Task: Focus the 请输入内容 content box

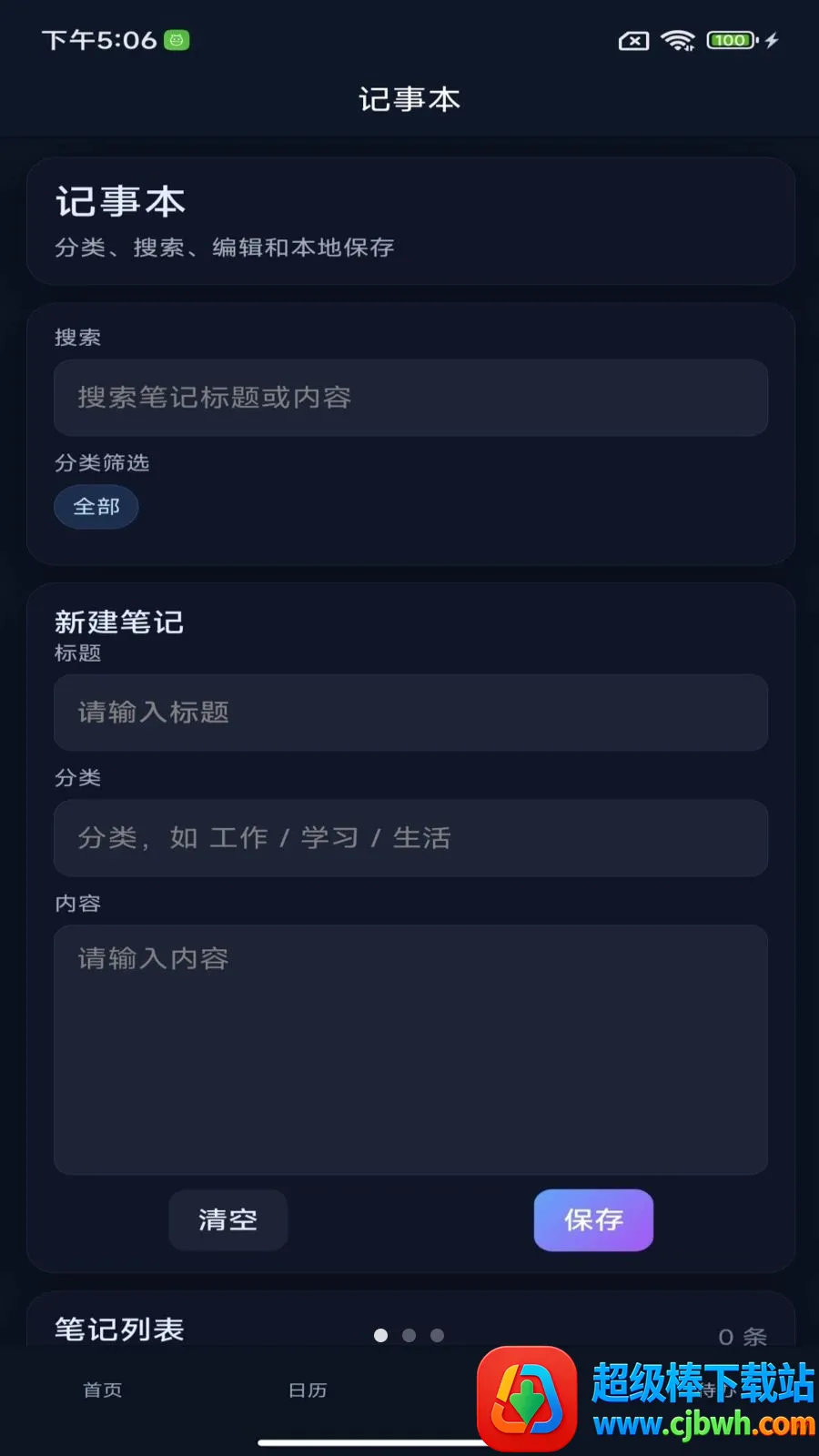Action: pyautogui.click(x=410, y=1050)
